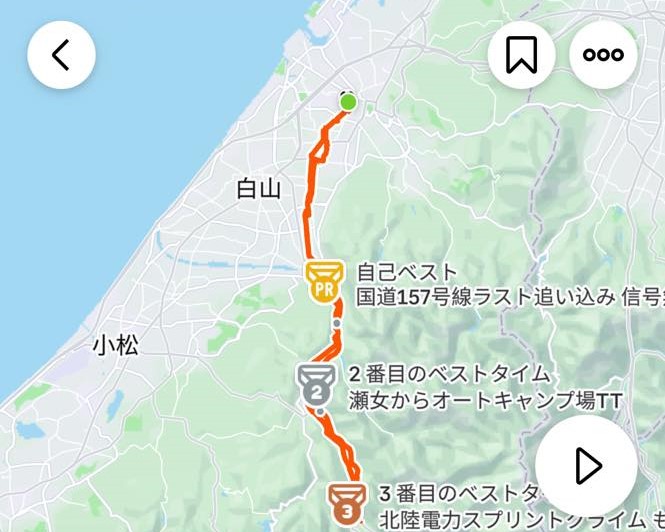Open the three-dot overflow menu
This screenshot has height=532, width=665.
tap(603, 55)
